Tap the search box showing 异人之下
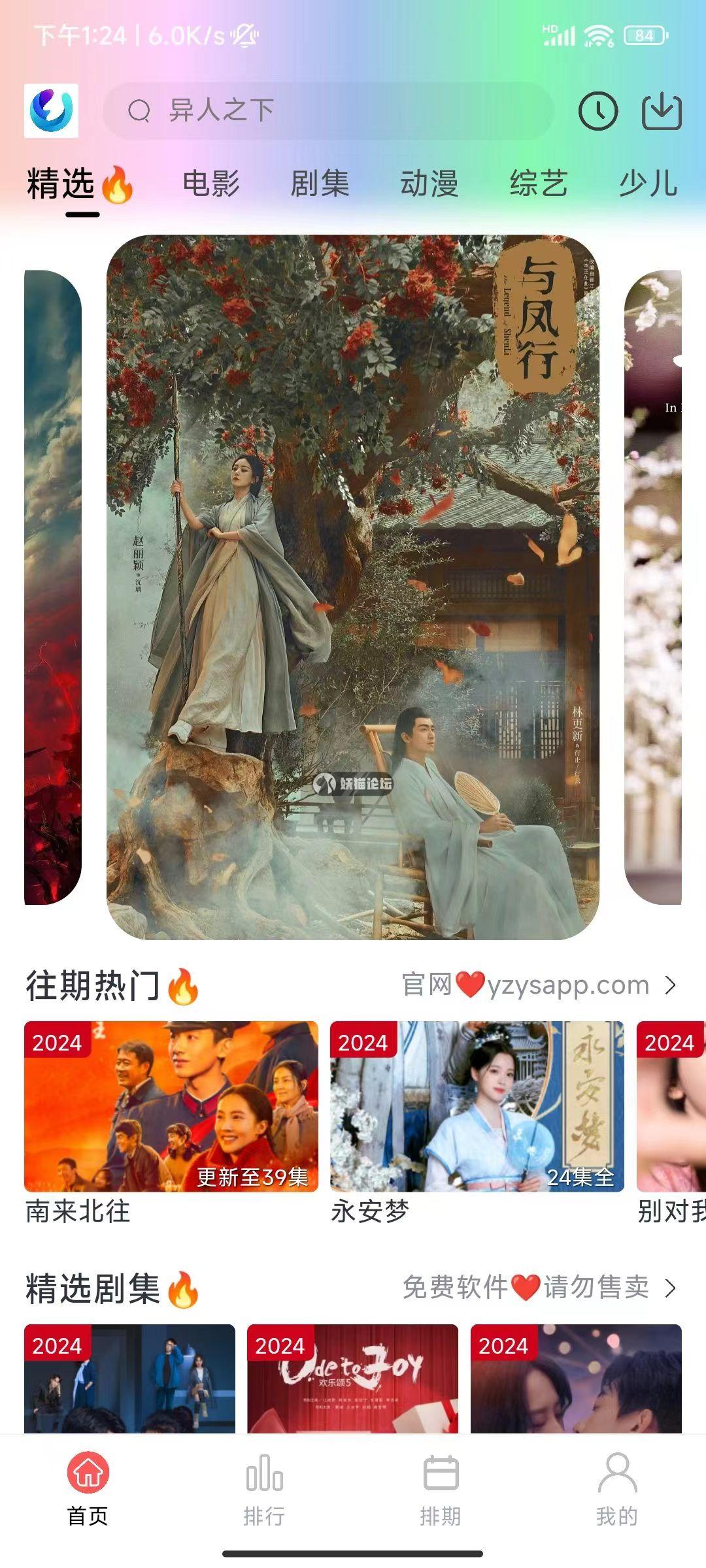This screenshot has height=1568, width=706. point(327,110)
